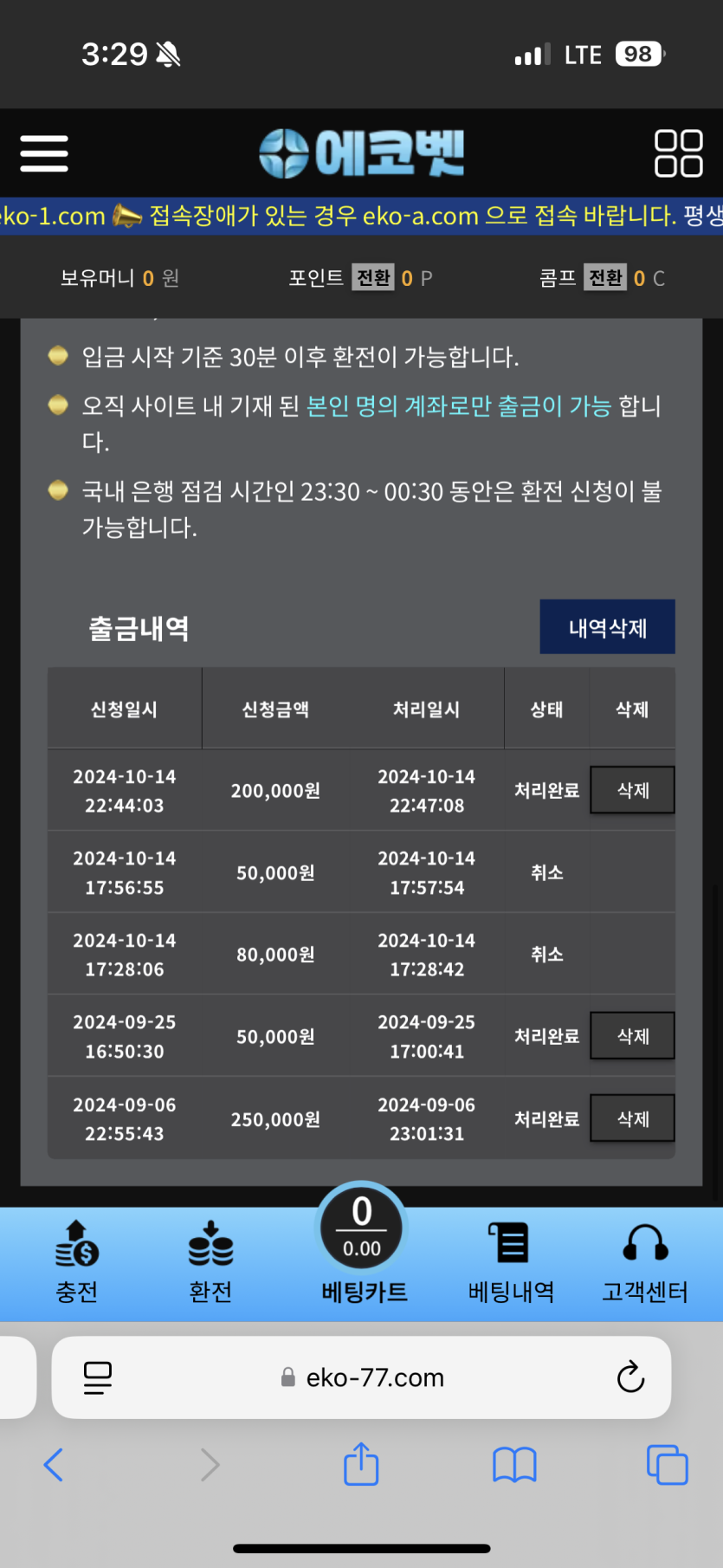The image size is (723, 1568).
Task: Tap the 전환 button next to 포인트
Action: tap(373, 277)
